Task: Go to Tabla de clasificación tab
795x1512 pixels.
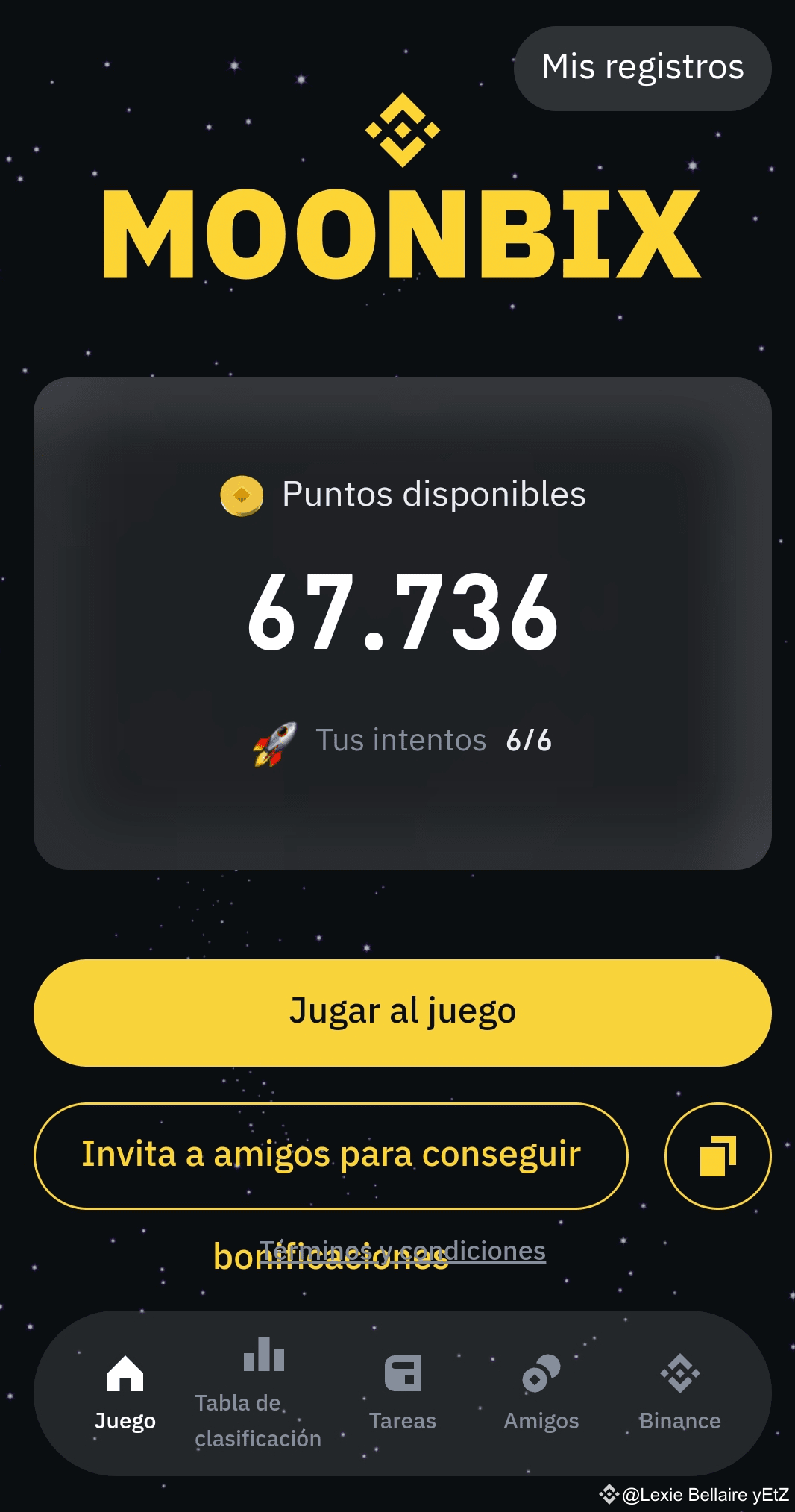Action: pyautogui.click(x=258, y=1393)
